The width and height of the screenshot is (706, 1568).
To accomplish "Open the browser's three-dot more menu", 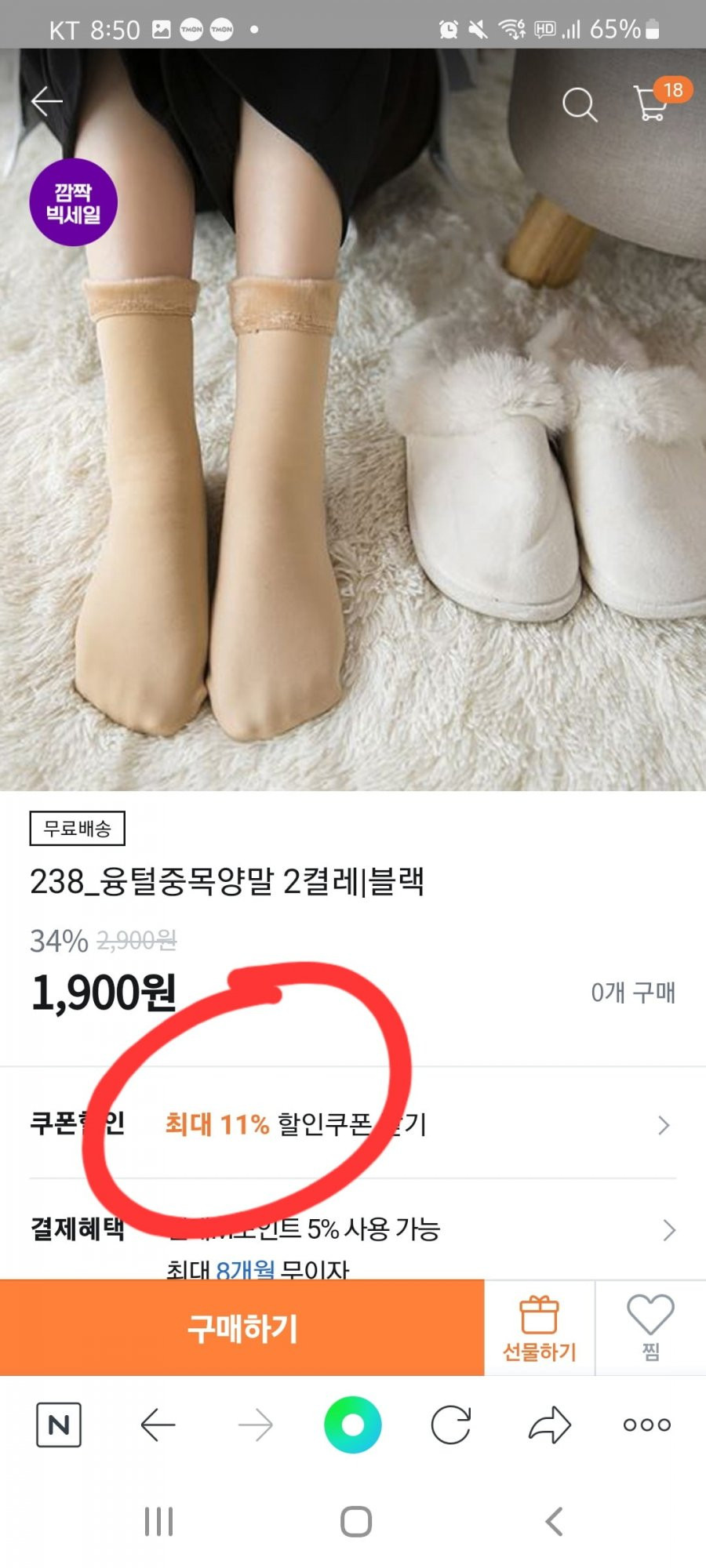I will click(647, 1425).
